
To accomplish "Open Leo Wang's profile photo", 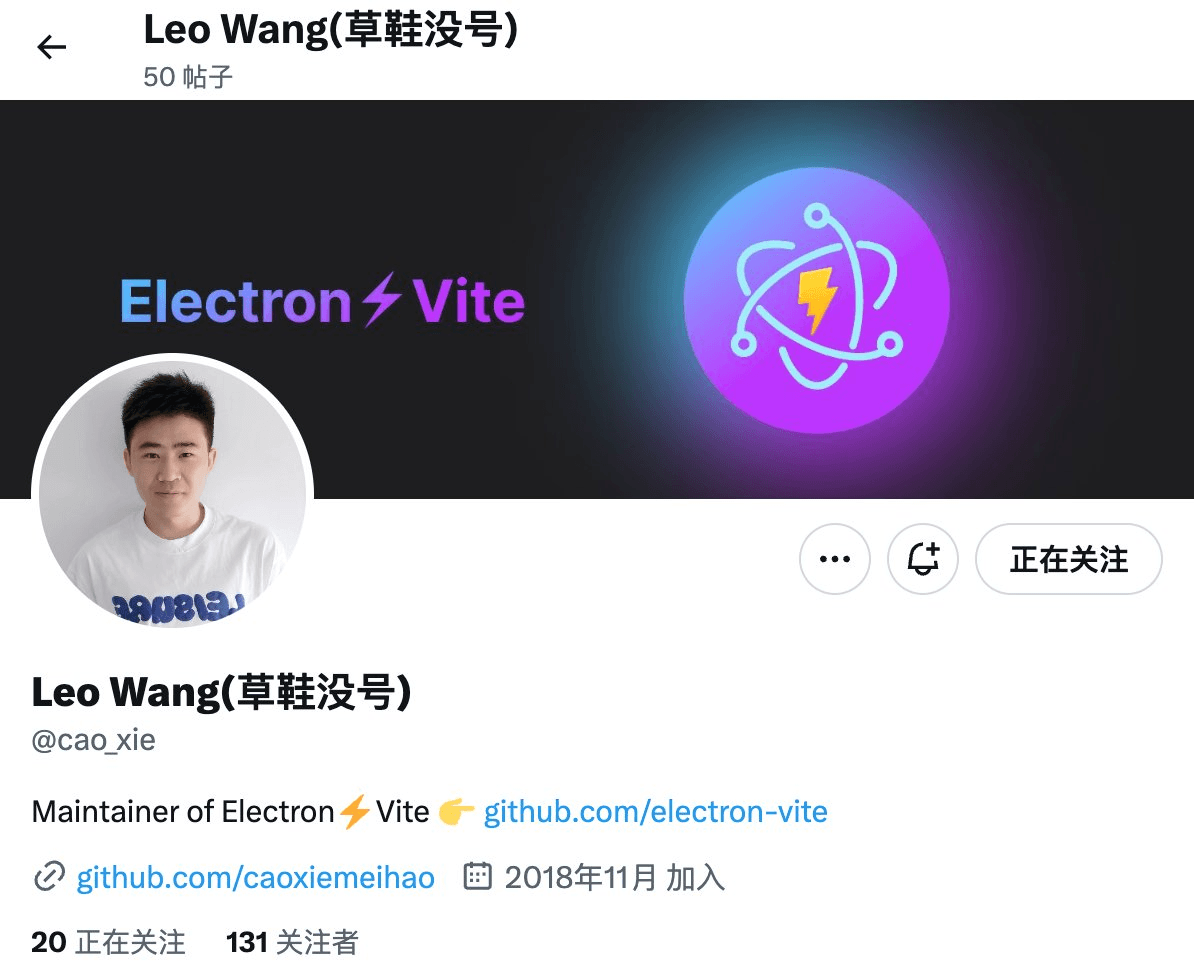I will tap(173, 493).
